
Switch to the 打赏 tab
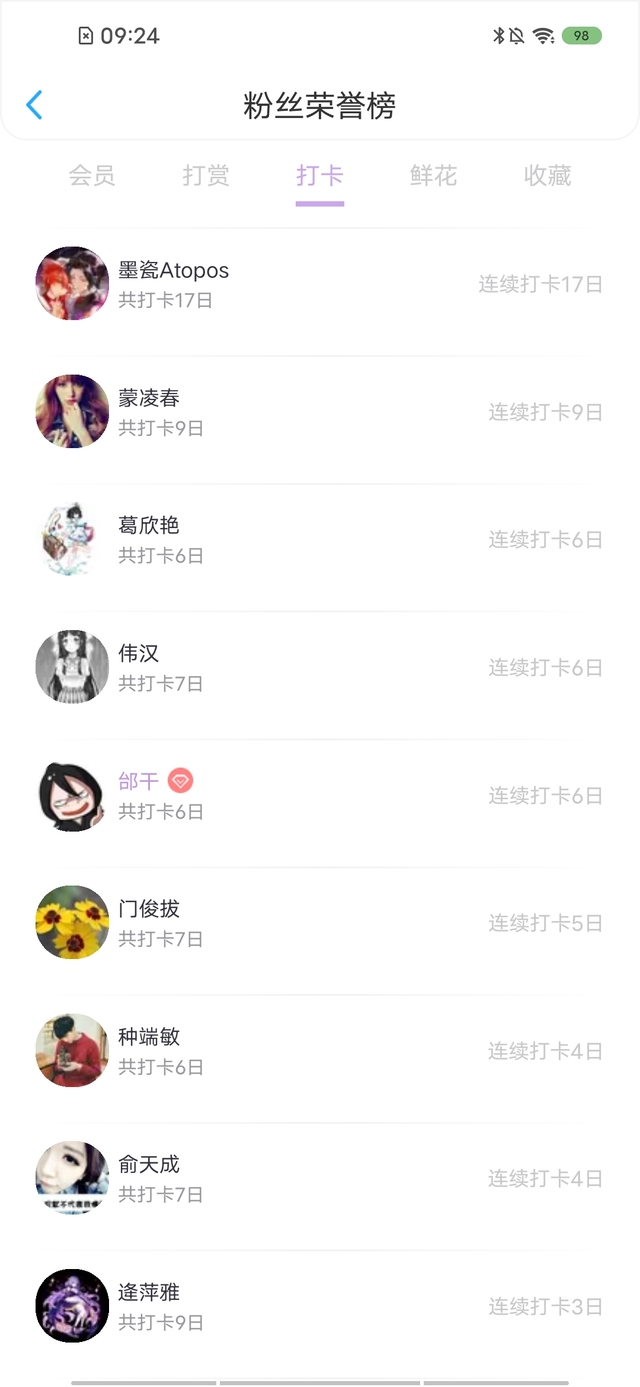coord(206,176)
